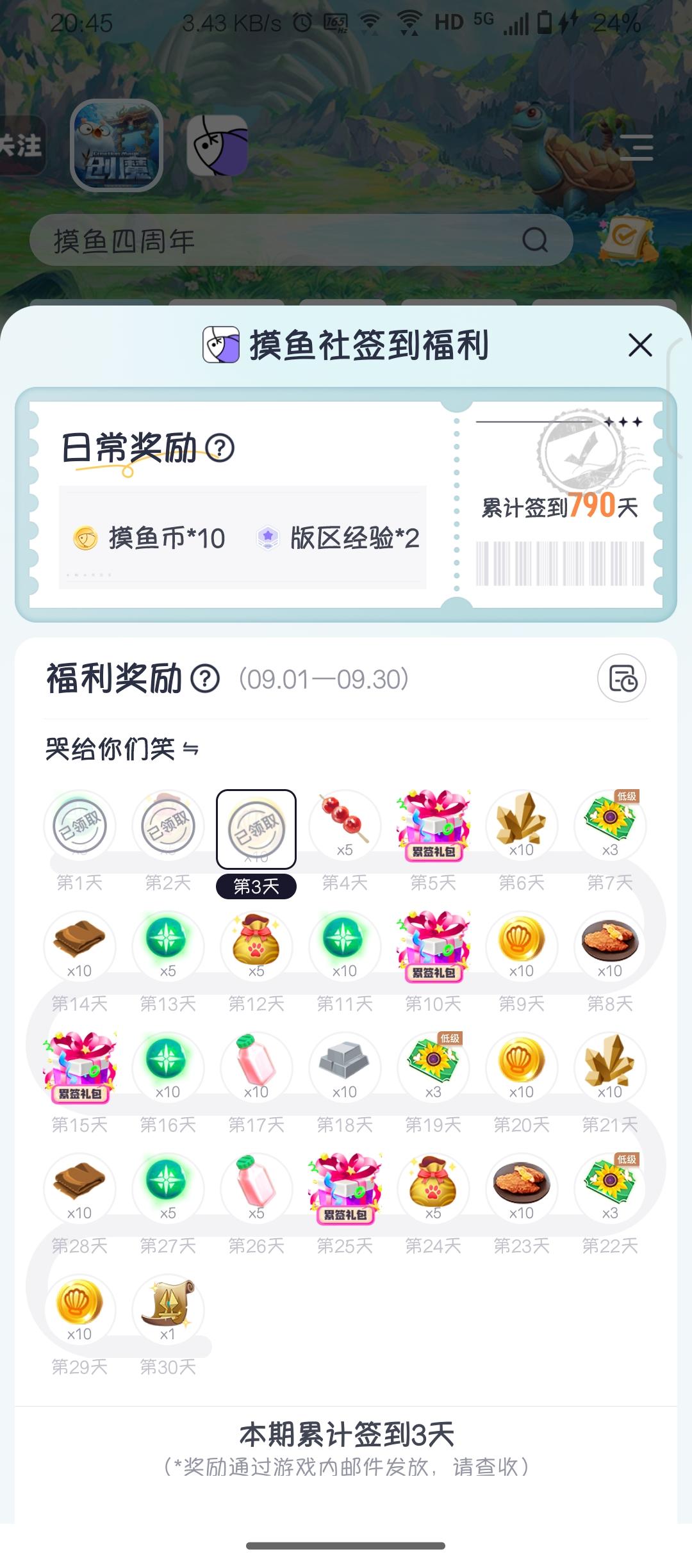Close the 摸鱼社签到福利 popup
This screenshot has height=1568, width=692.
[640, 345]
